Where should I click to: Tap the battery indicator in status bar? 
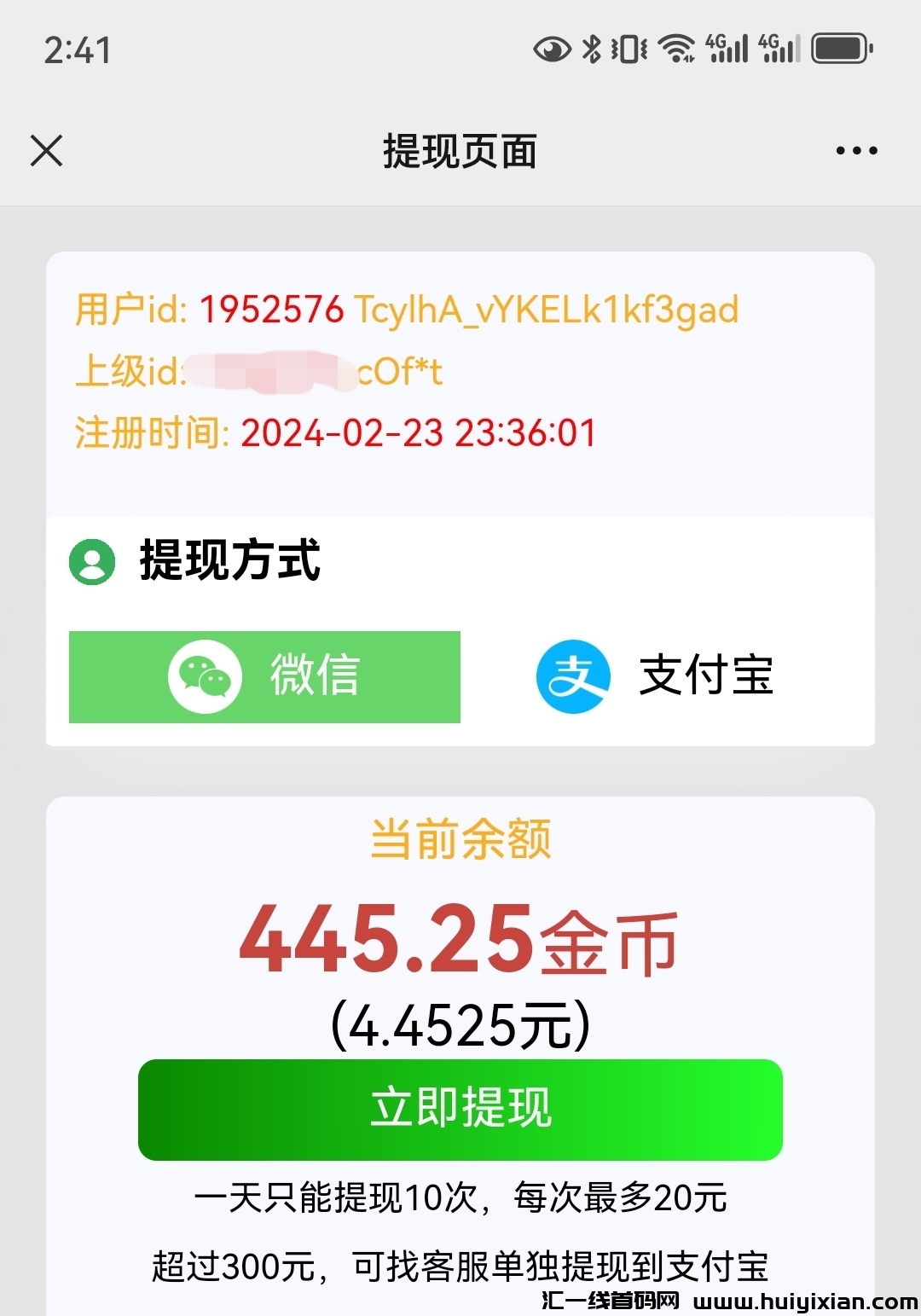840,49
